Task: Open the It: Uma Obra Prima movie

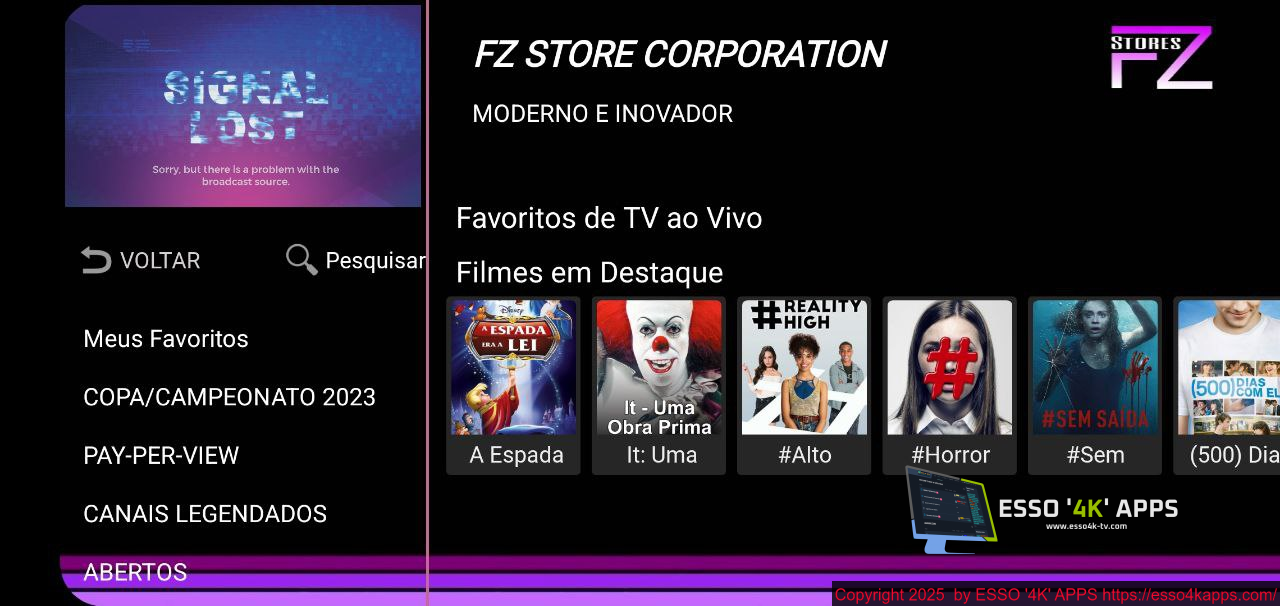Action: 659,385
